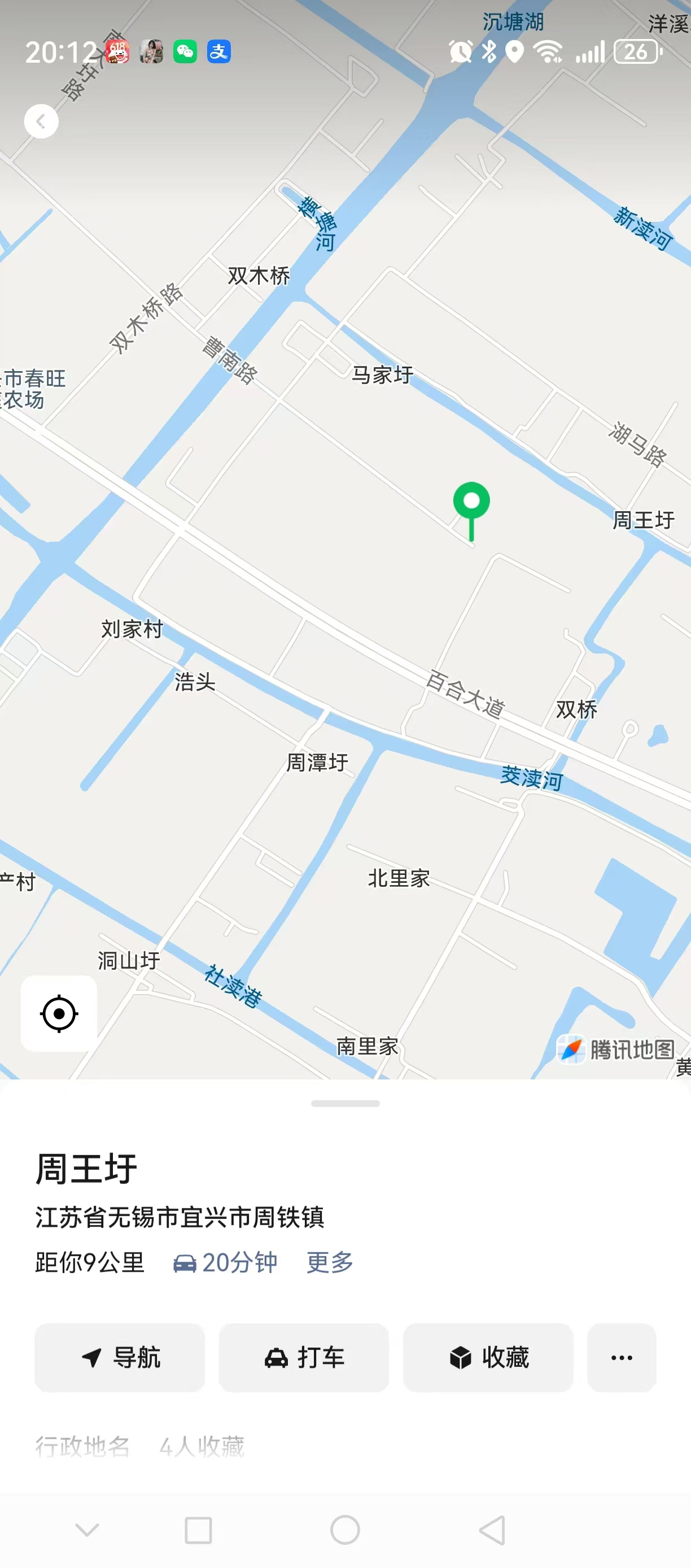Save this place with the 收藏 button
The height and width of the screenshot is (1568, 691).
point(488,1357)
